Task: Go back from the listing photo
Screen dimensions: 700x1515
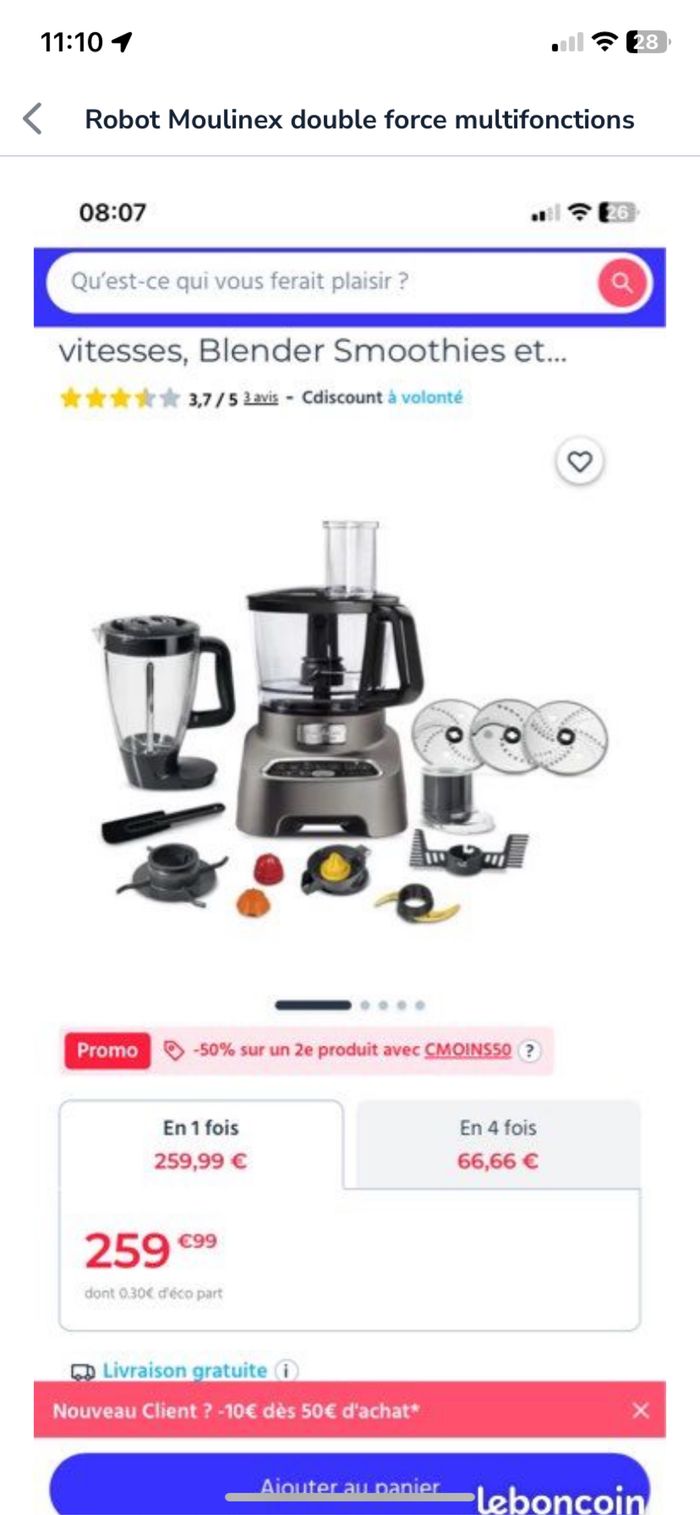Action: pos(33,119)
